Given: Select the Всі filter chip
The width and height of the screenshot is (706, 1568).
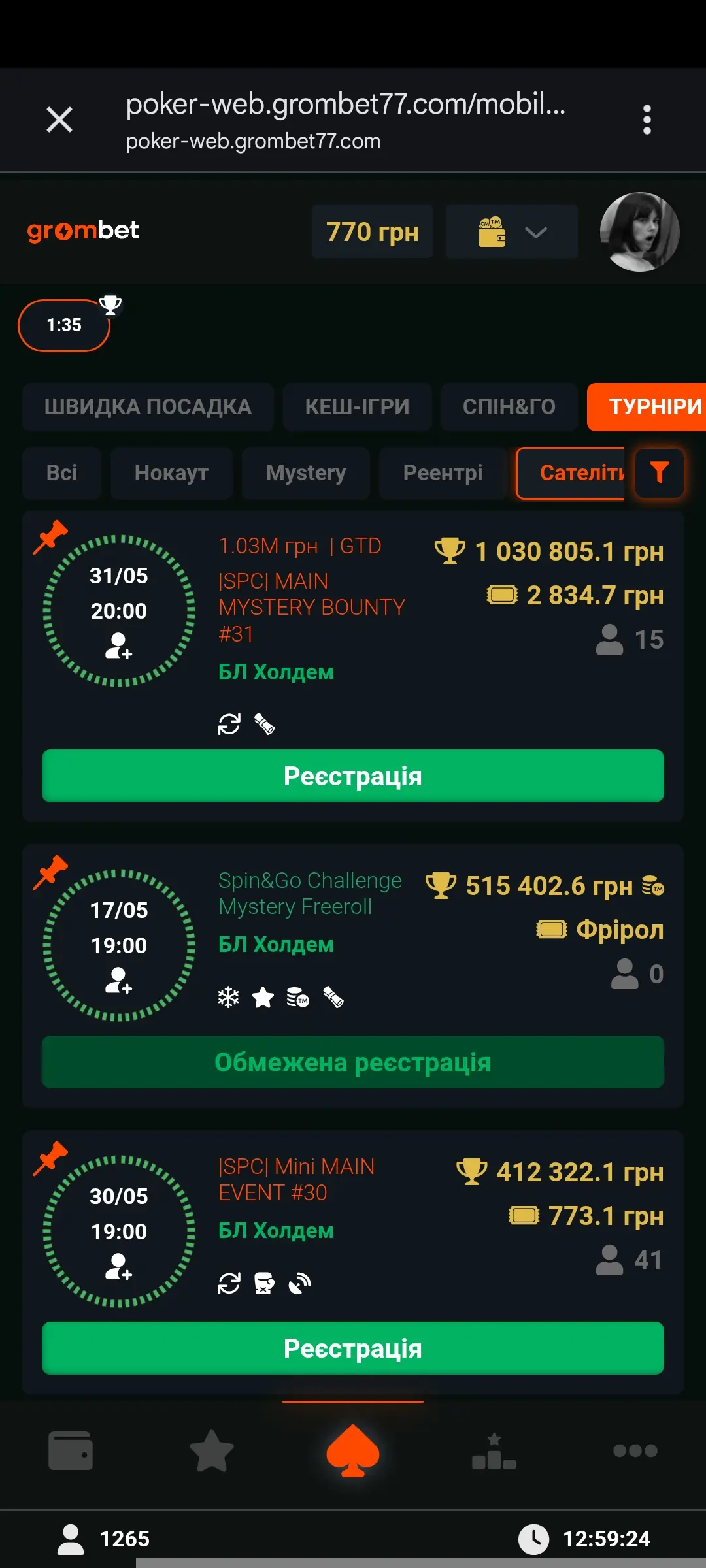Looking at the screenshot, I should coord(62,473).
